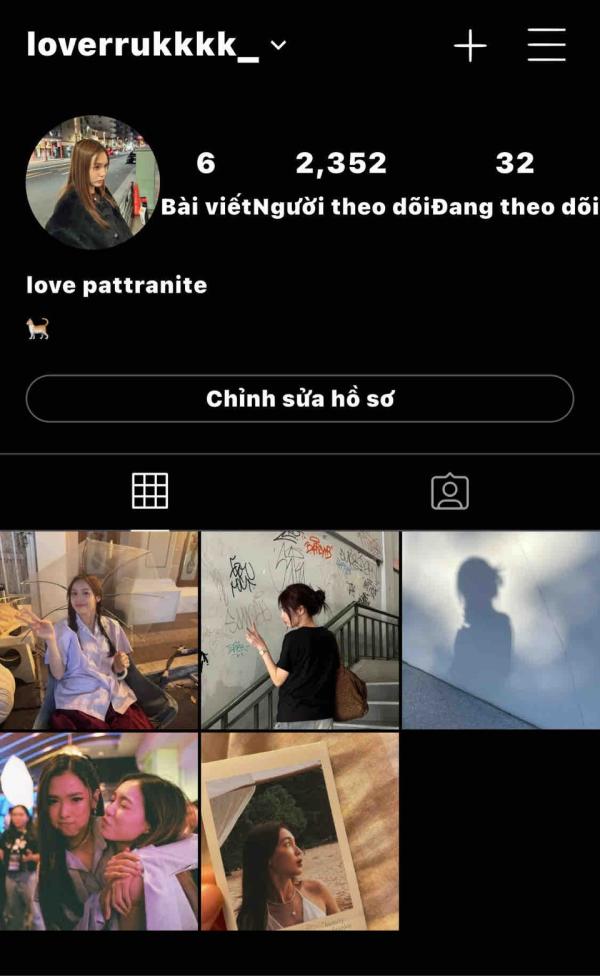The image size is (600, 976).
Task: Open the shadow silhouette post
Action: coord(501,630)
